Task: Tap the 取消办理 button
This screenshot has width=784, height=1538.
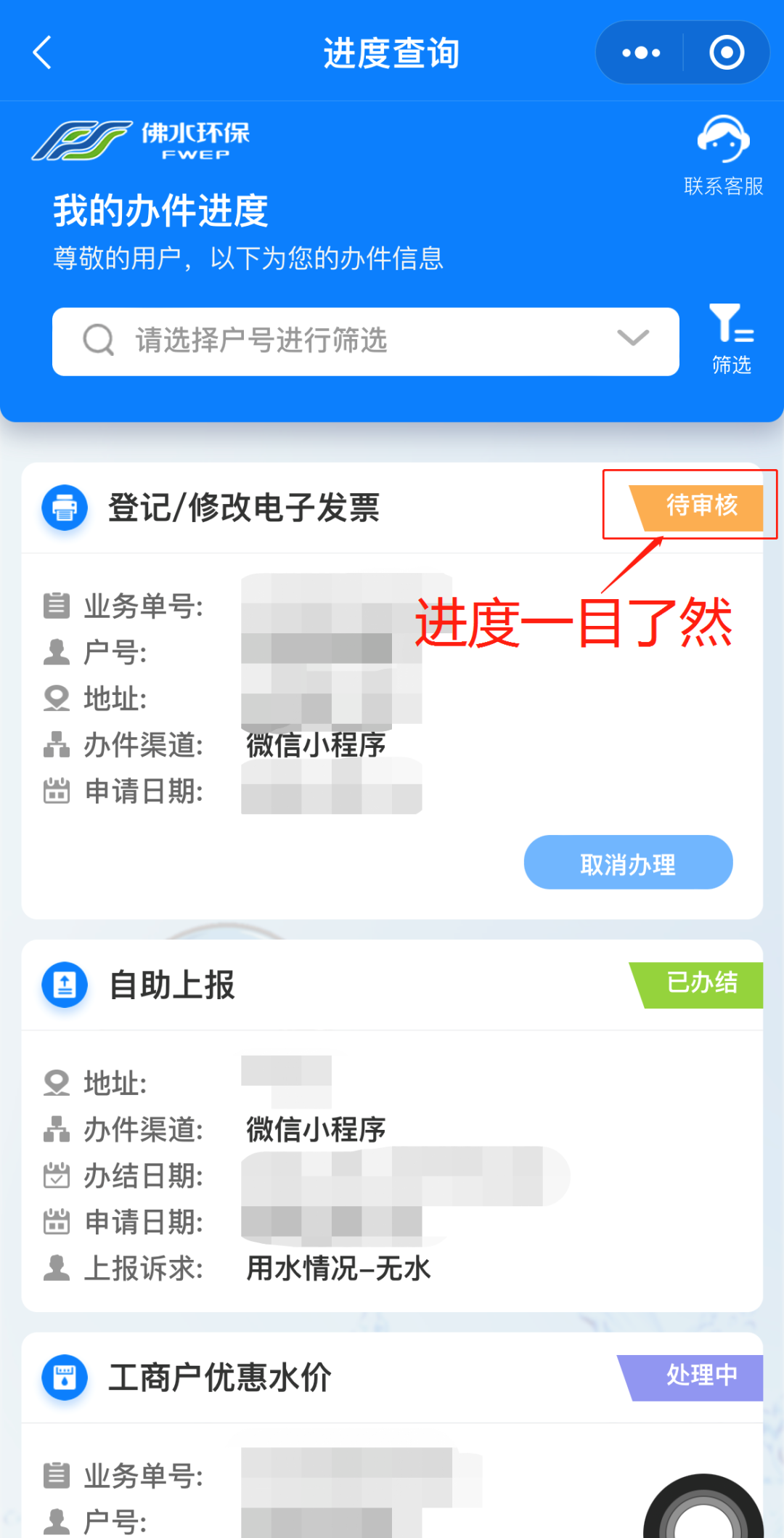Action: pos(628,863)
